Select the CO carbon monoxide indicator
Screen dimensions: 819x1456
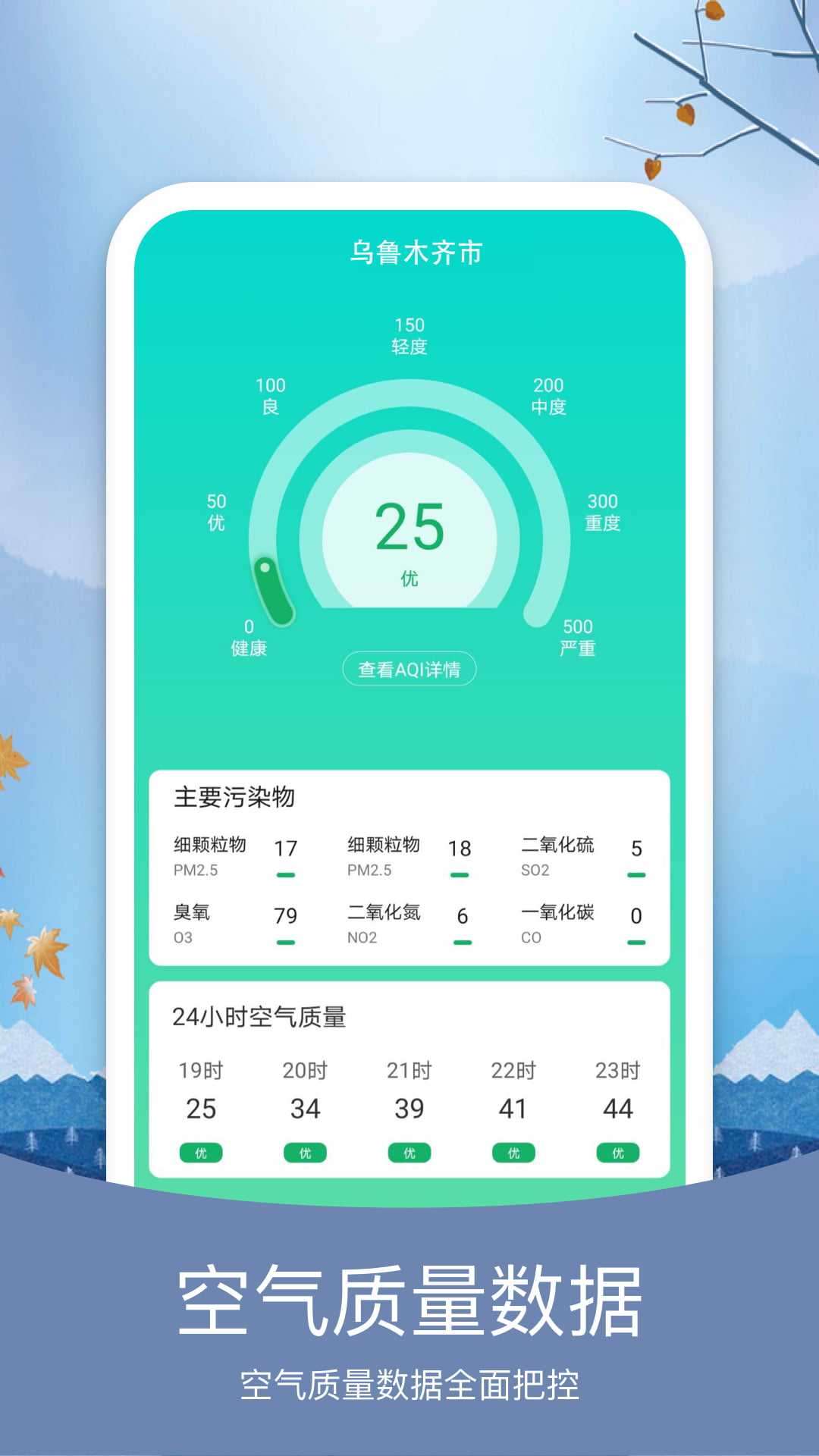(584, 924)
